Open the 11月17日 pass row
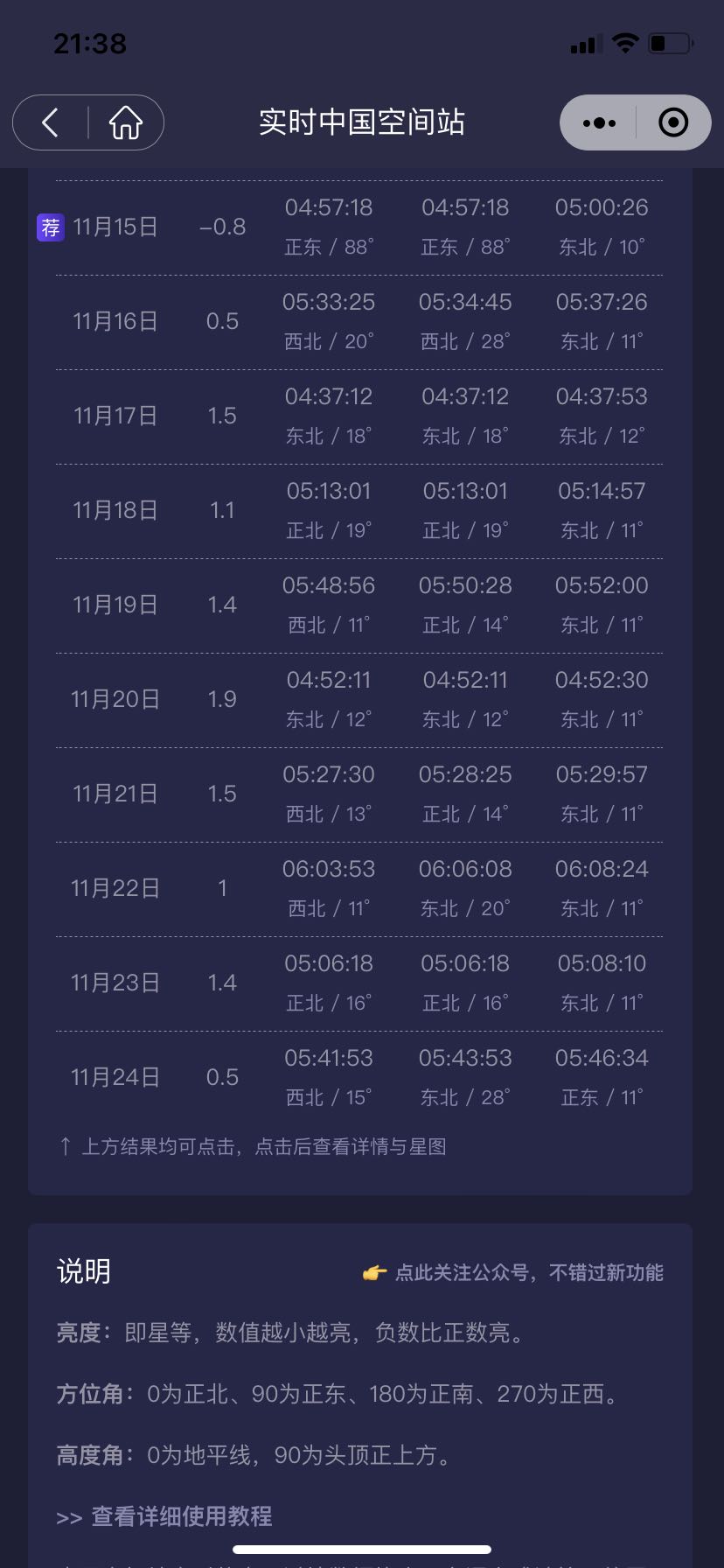The height and width of the screenshot is (1568, 724). (x=359, y=416)
